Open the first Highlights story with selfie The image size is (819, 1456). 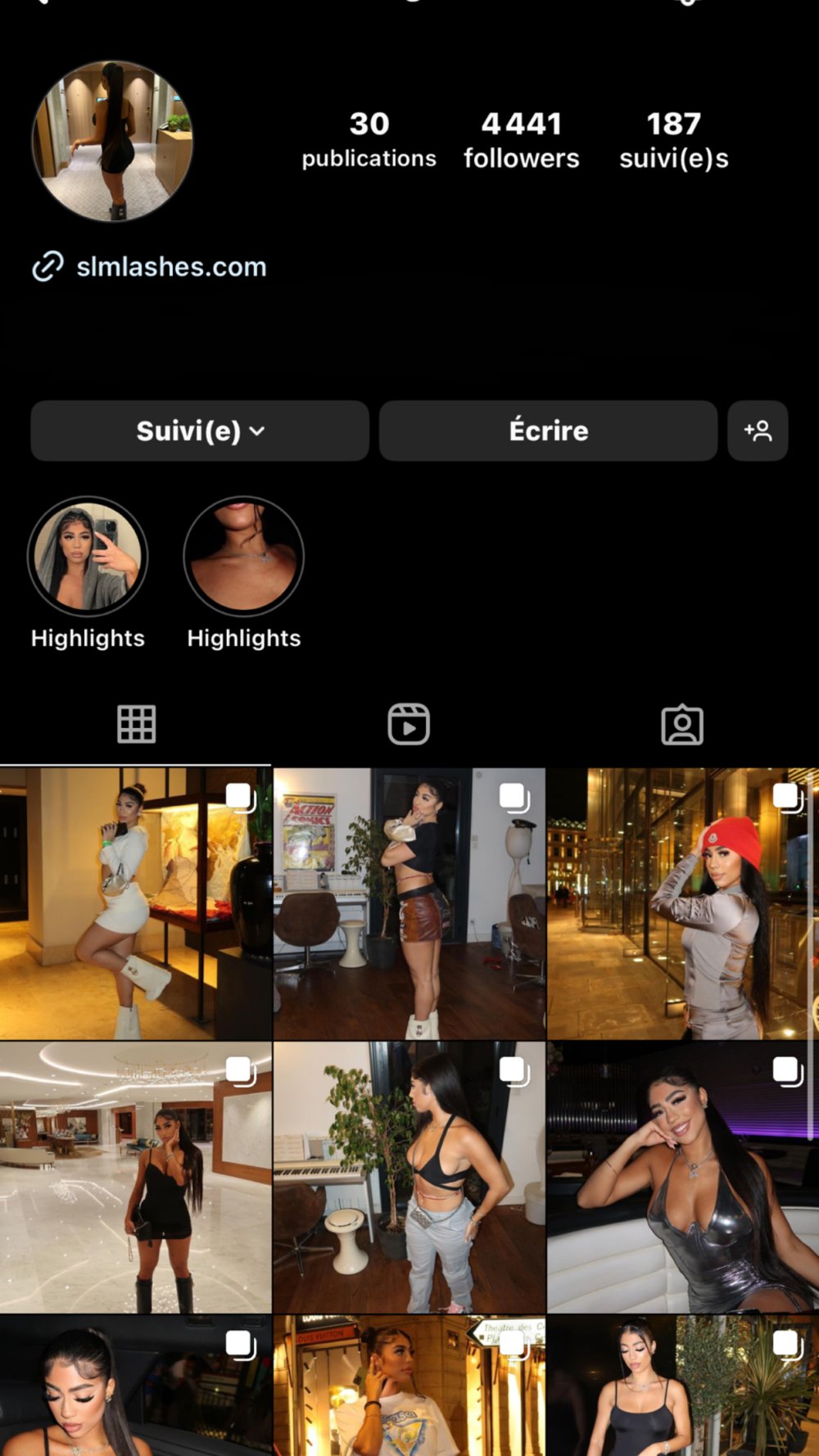tap(88, 557)
